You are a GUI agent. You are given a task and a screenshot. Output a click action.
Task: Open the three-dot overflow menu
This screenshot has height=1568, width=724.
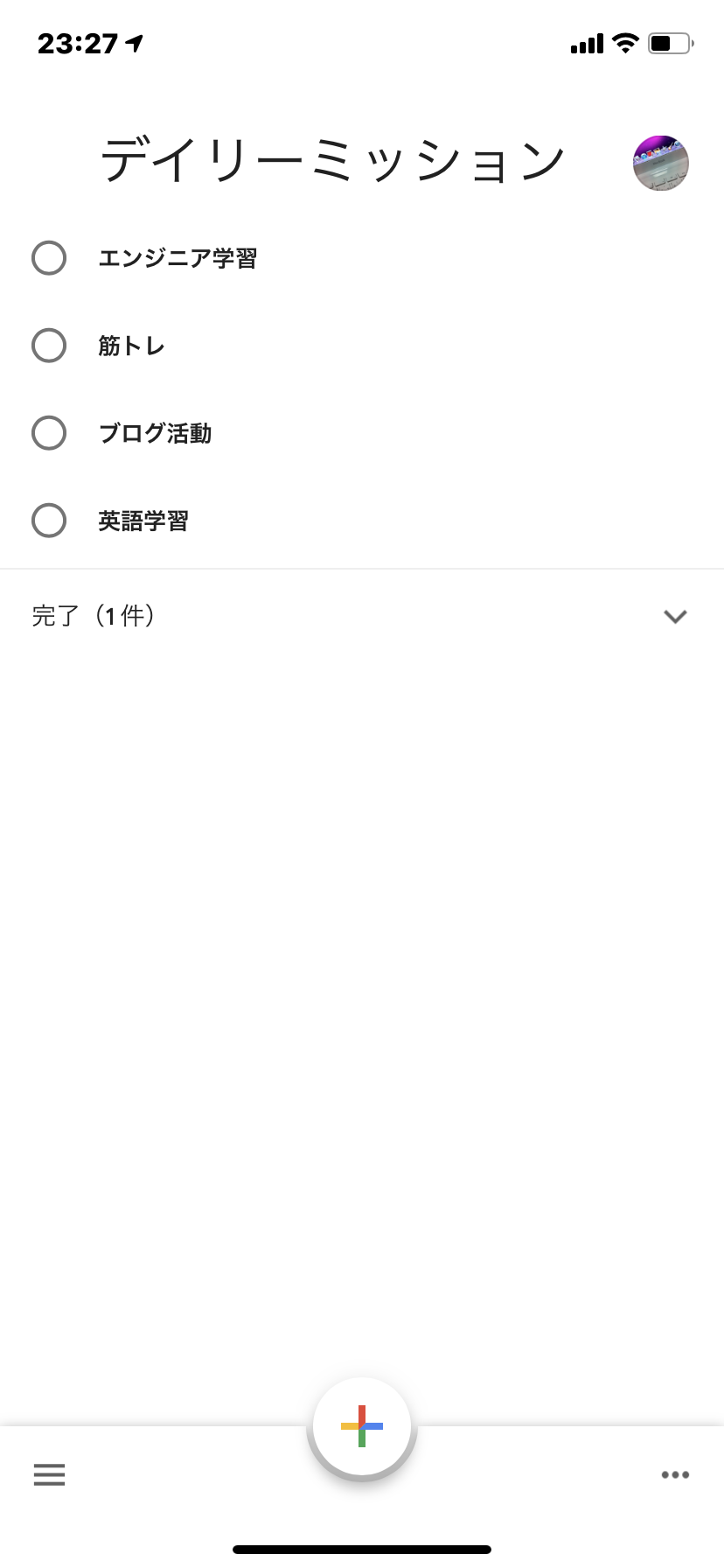(675, 1474)
